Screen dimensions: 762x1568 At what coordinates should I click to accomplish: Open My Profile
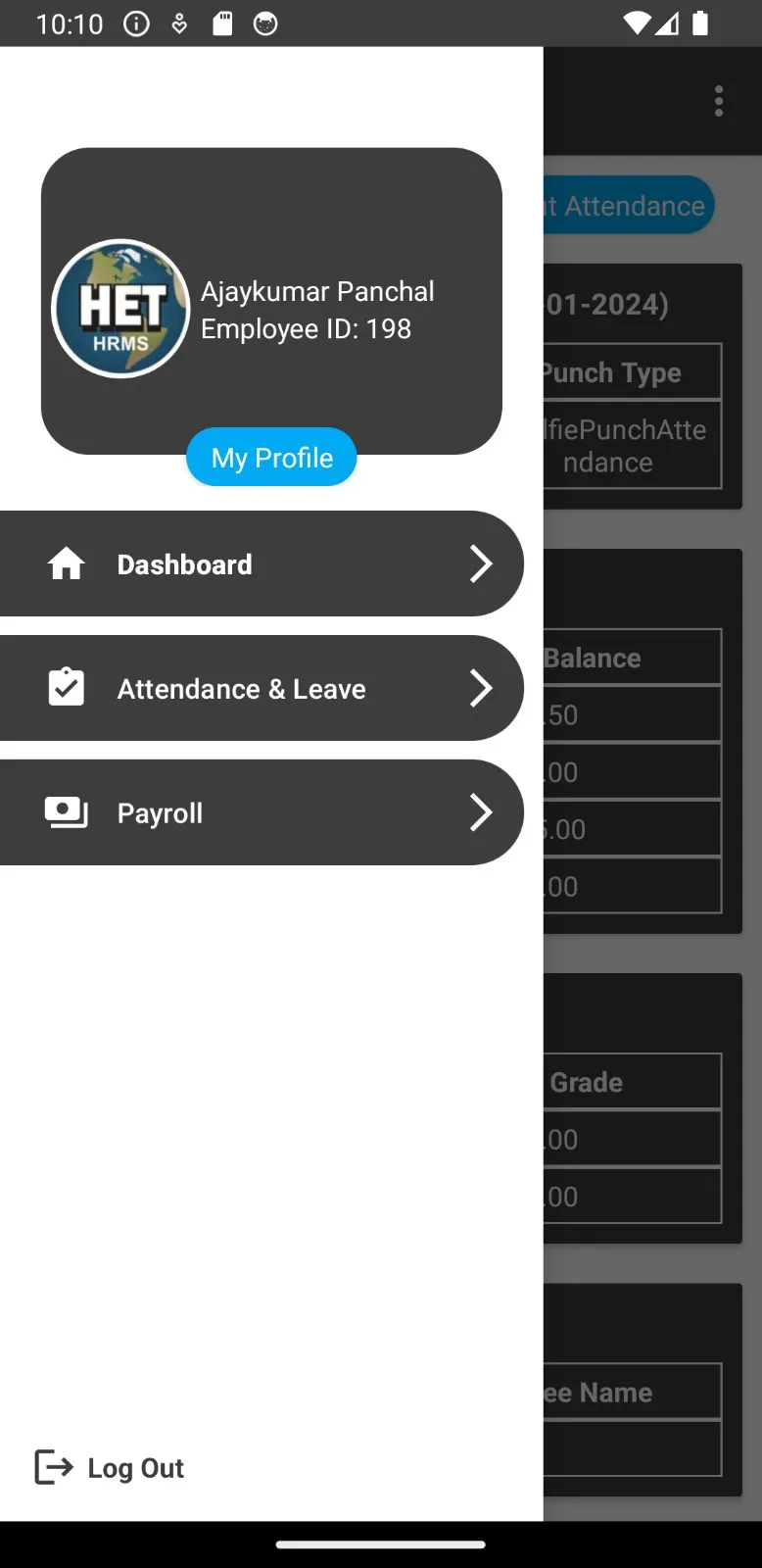click(271, 458)
